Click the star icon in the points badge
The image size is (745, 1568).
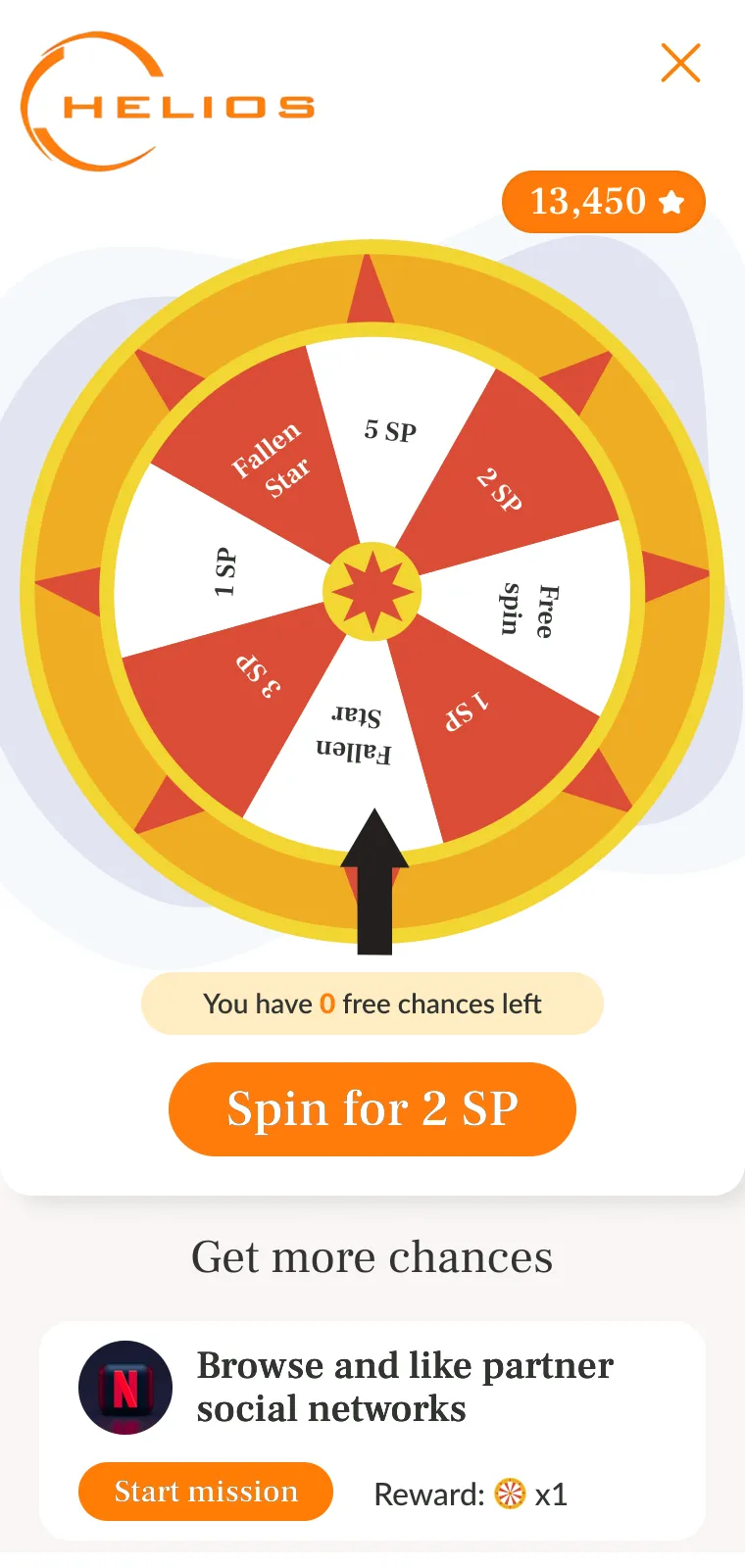(x=670, y=202)
